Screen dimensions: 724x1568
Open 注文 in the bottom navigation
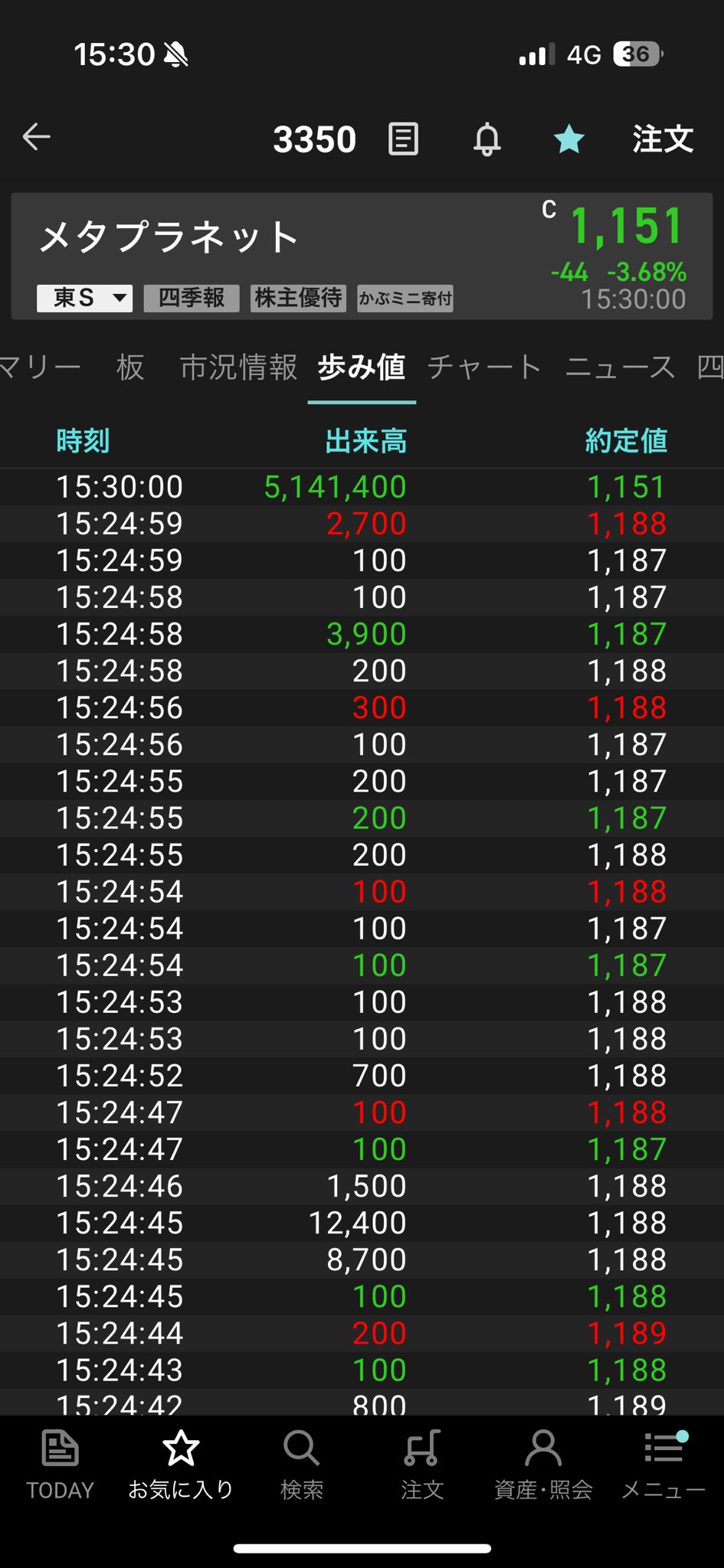click(422, 1465)
